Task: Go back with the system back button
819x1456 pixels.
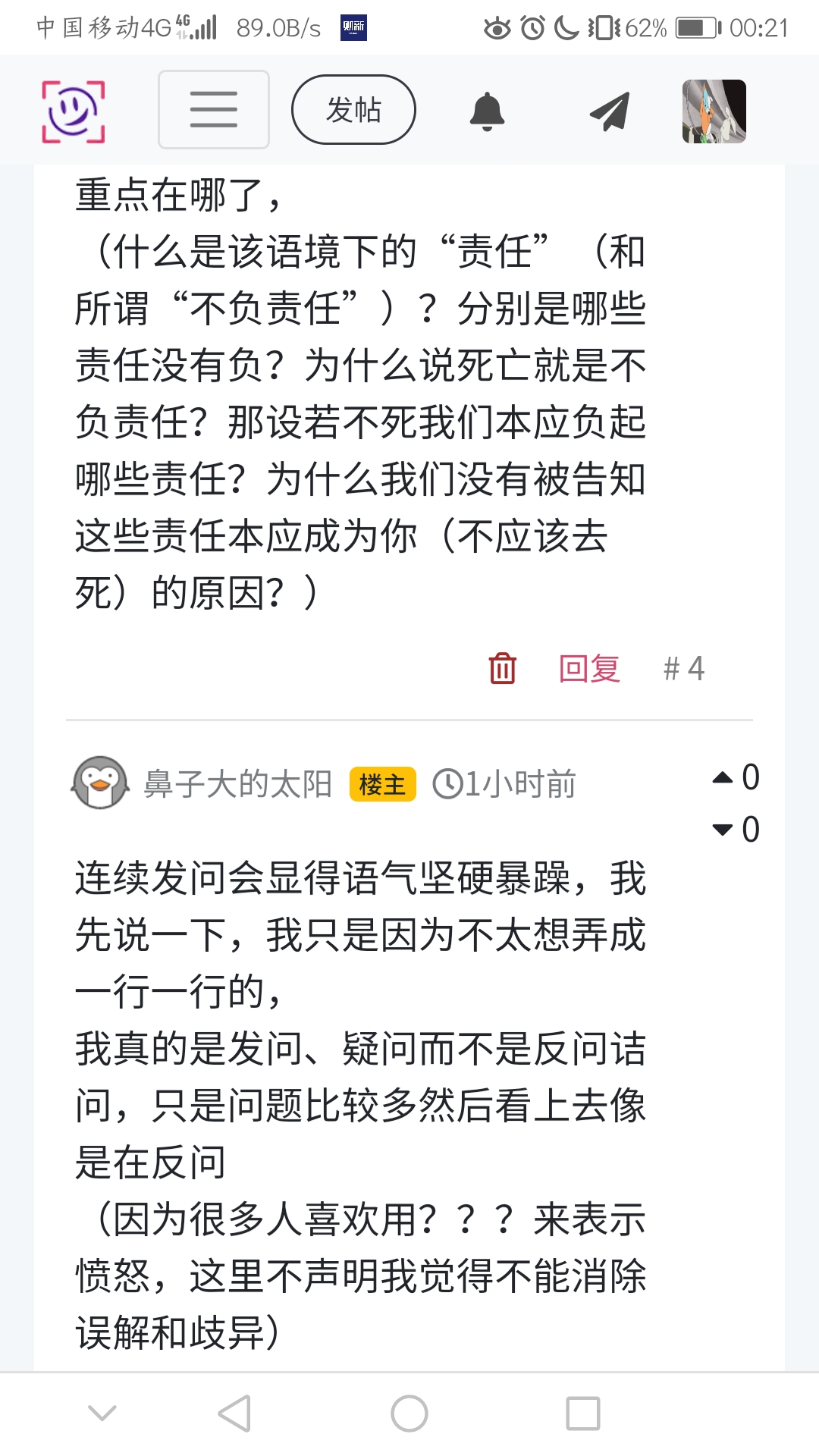Action: (234, 1414)
